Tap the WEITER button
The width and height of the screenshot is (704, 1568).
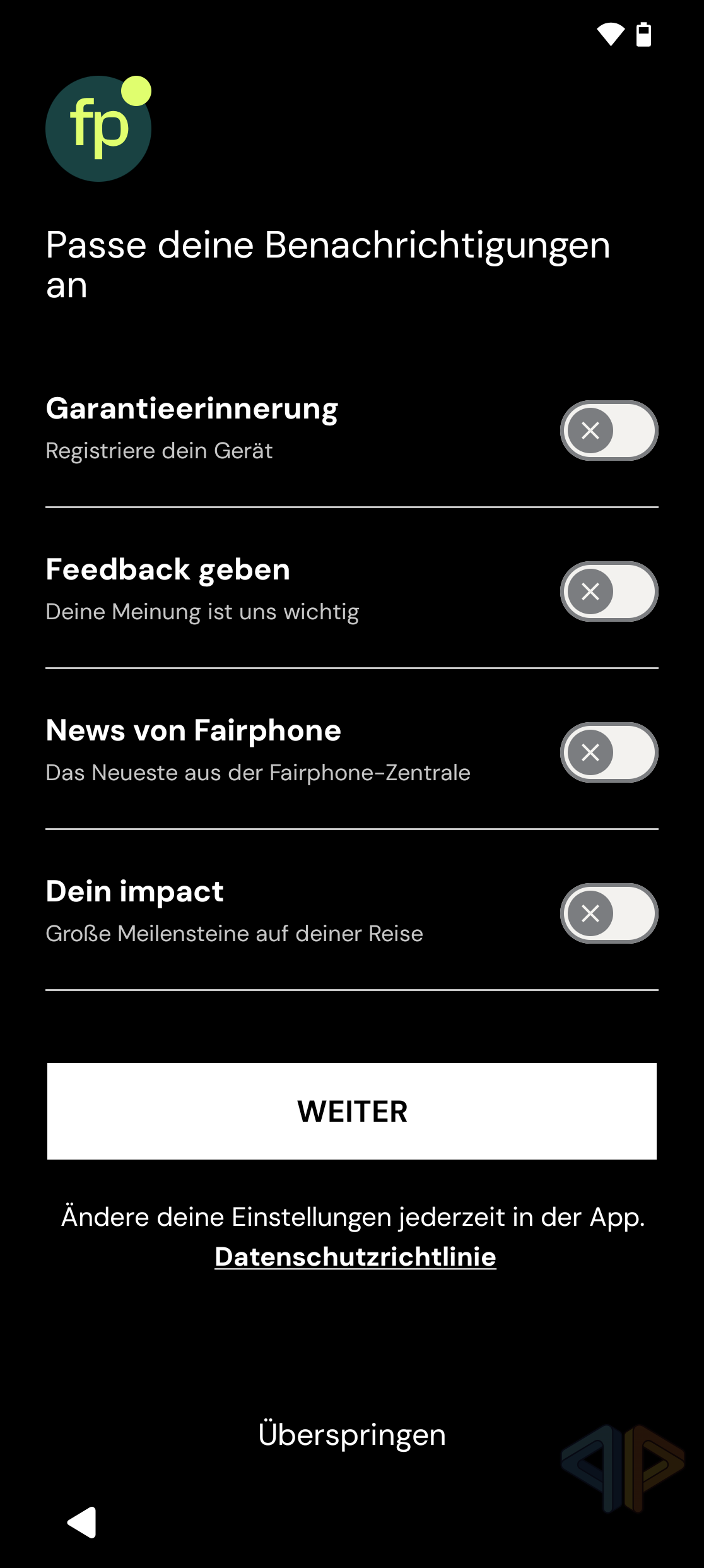click(x=352, y=1111)
